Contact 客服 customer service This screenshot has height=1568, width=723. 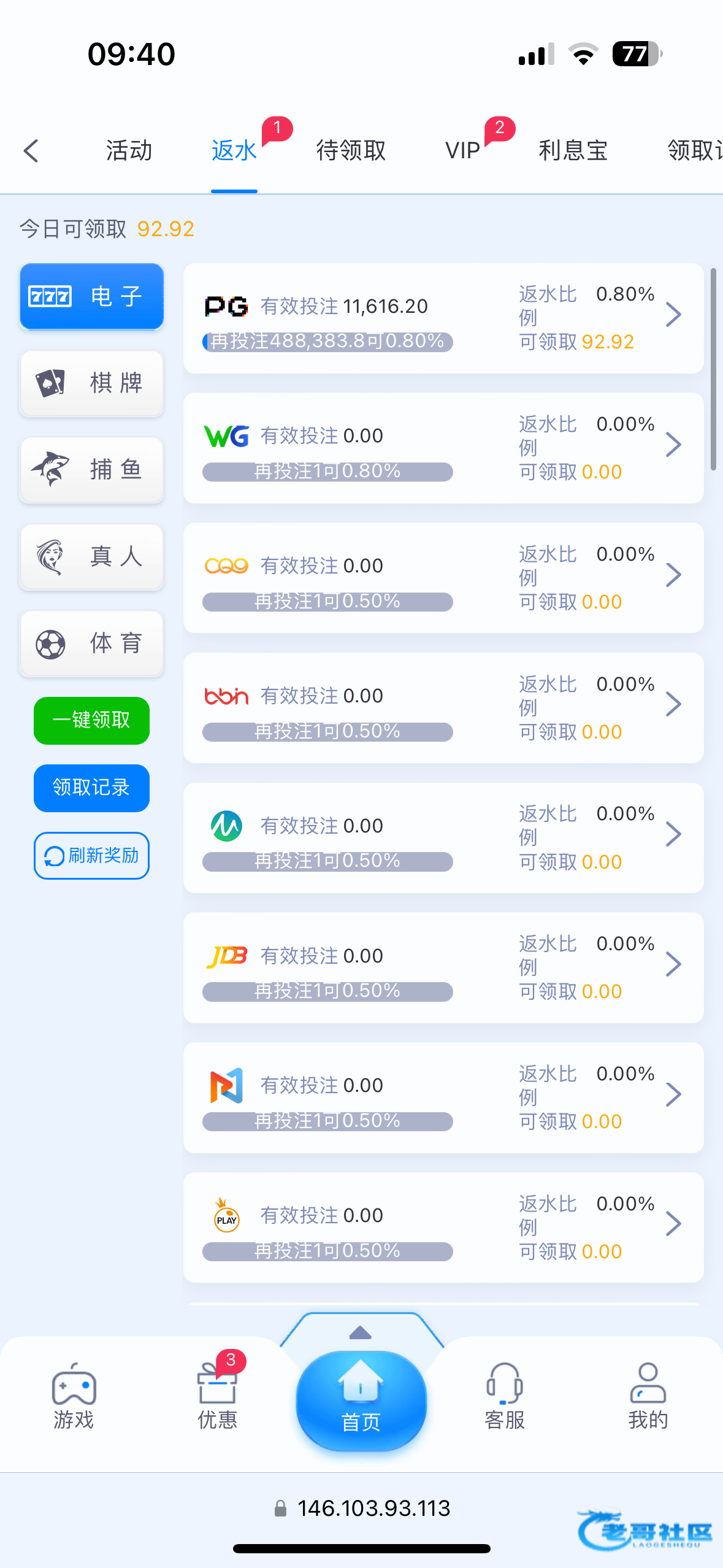(x=504, y=1396)
